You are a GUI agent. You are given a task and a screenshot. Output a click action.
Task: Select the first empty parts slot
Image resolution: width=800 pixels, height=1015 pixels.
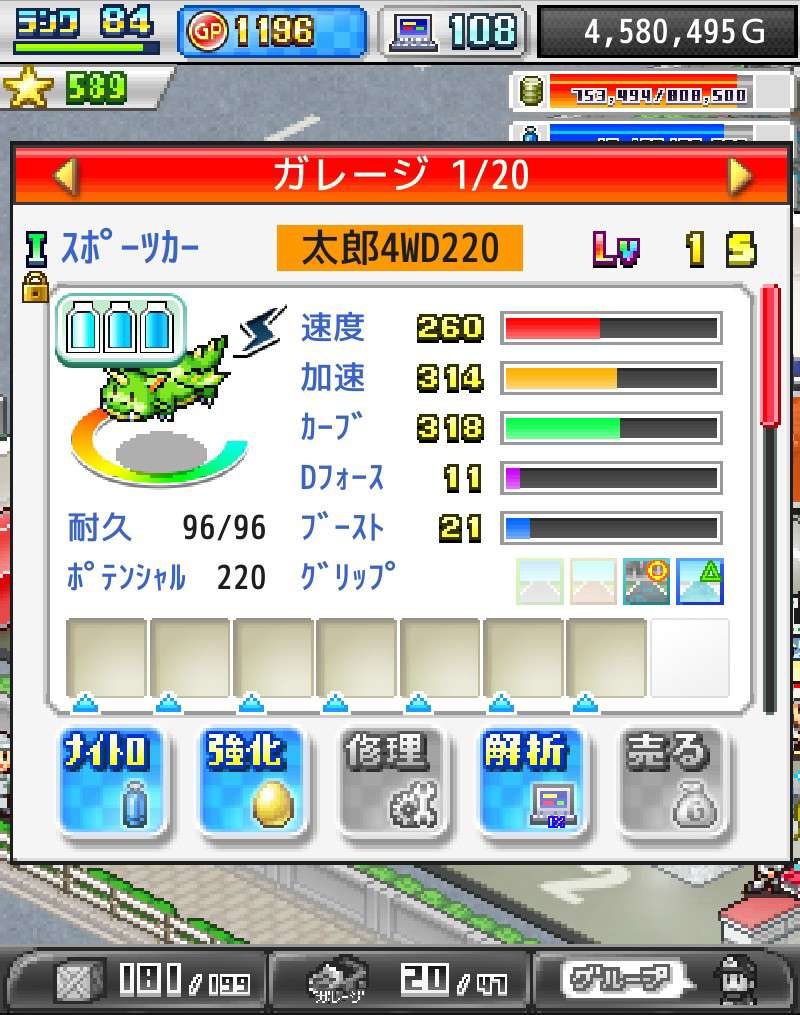107,657
